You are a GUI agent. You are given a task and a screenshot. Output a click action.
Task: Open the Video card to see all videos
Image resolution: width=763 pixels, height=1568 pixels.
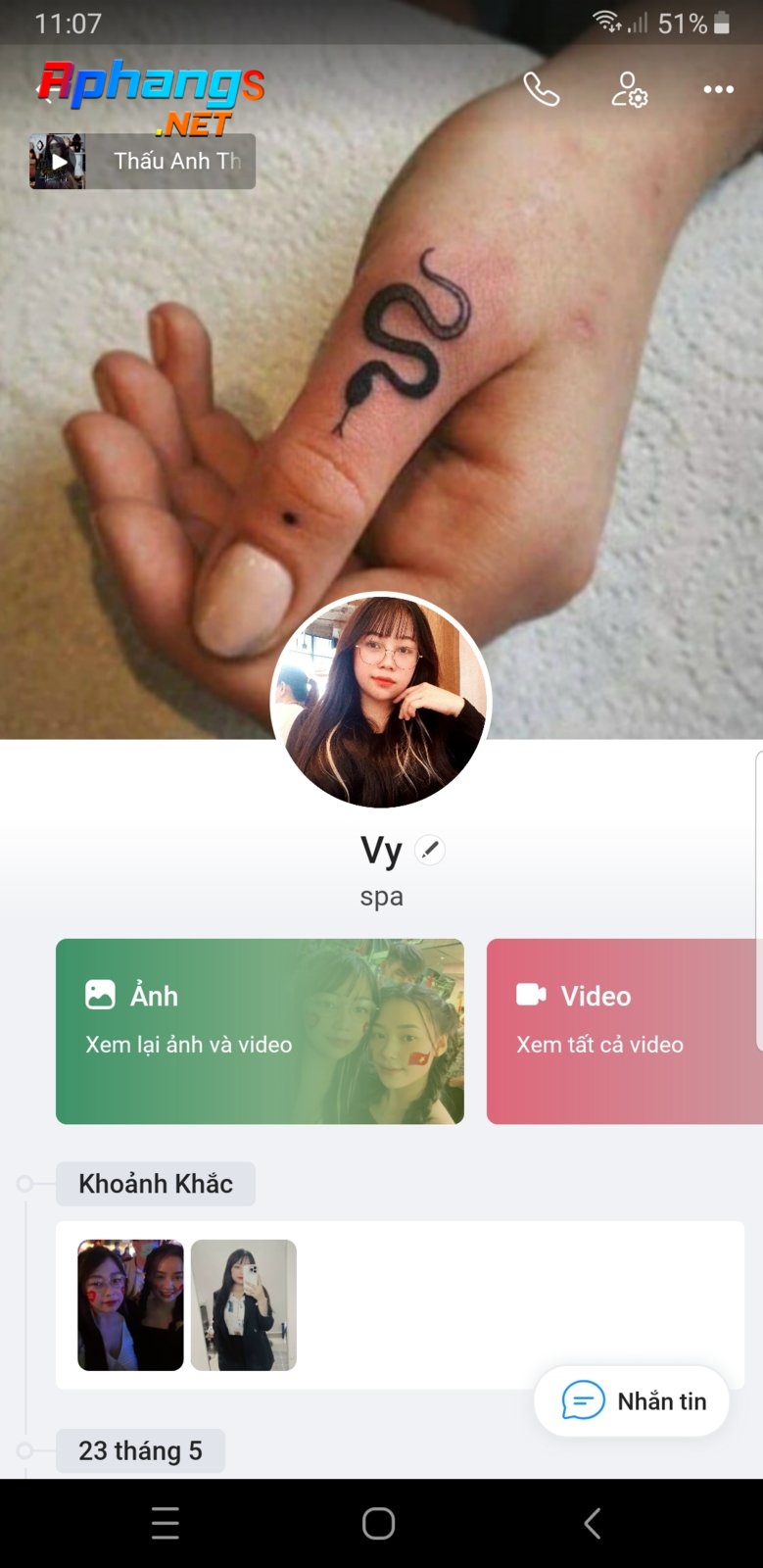pos(624,1031)
